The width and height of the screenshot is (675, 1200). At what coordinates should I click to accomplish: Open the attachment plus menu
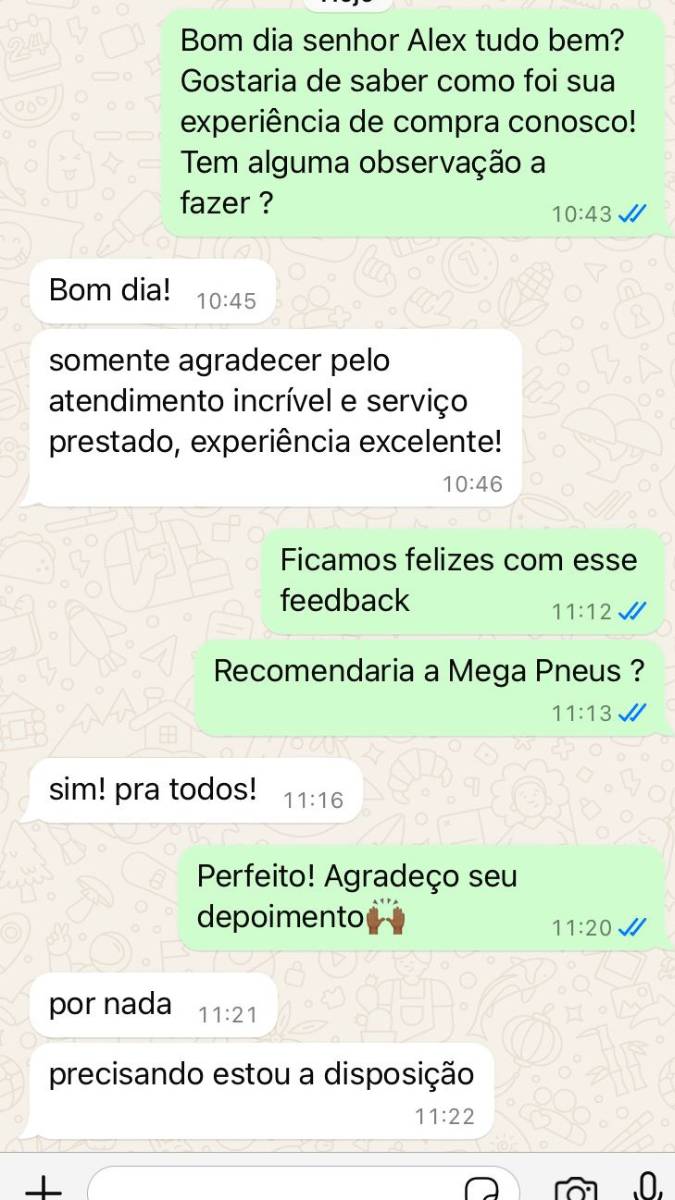(42, 1187)
